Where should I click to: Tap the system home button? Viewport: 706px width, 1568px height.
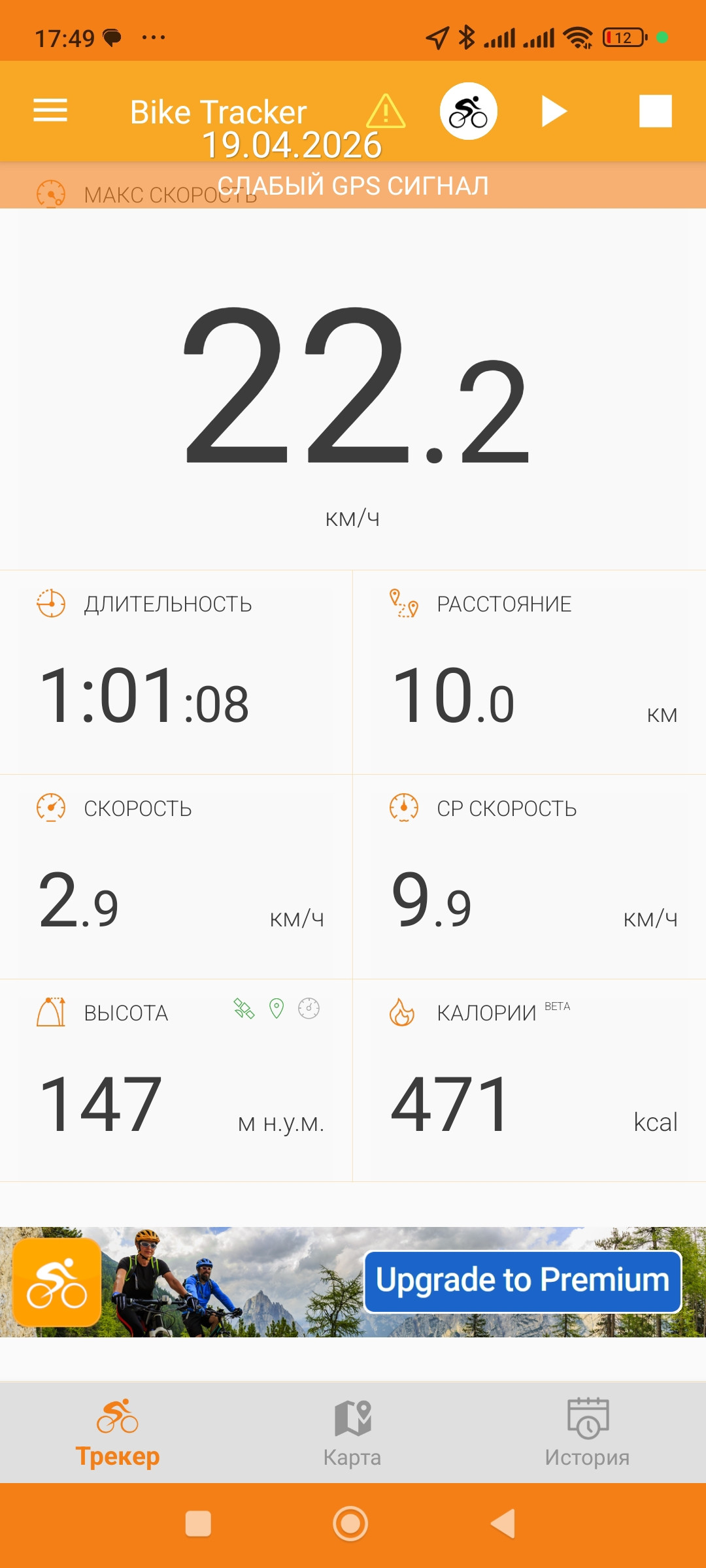[x=351, y=1524]
